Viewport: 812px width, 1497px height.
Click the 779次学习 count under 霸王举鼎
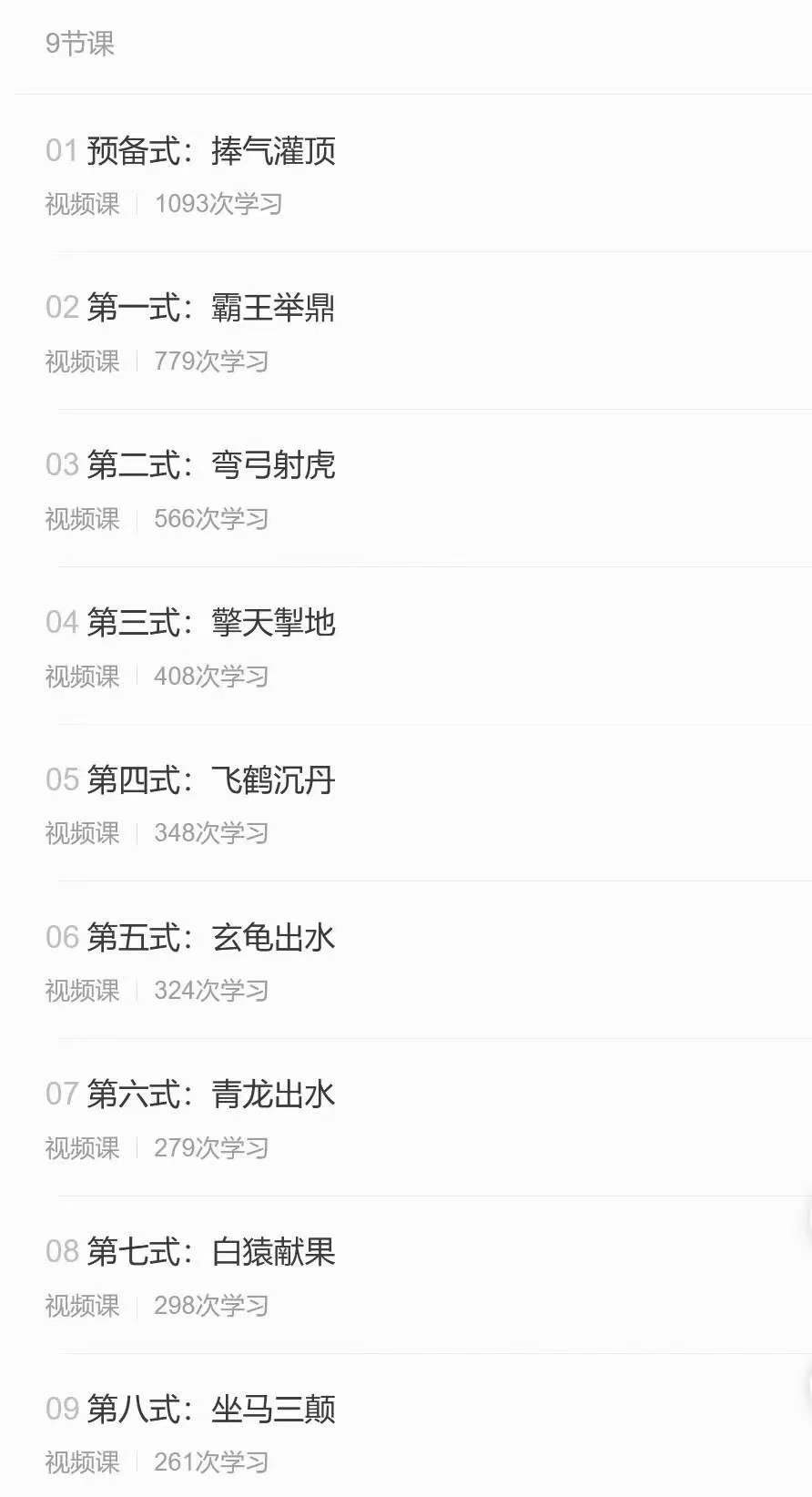pyautogui.click(x=212, y=362)
